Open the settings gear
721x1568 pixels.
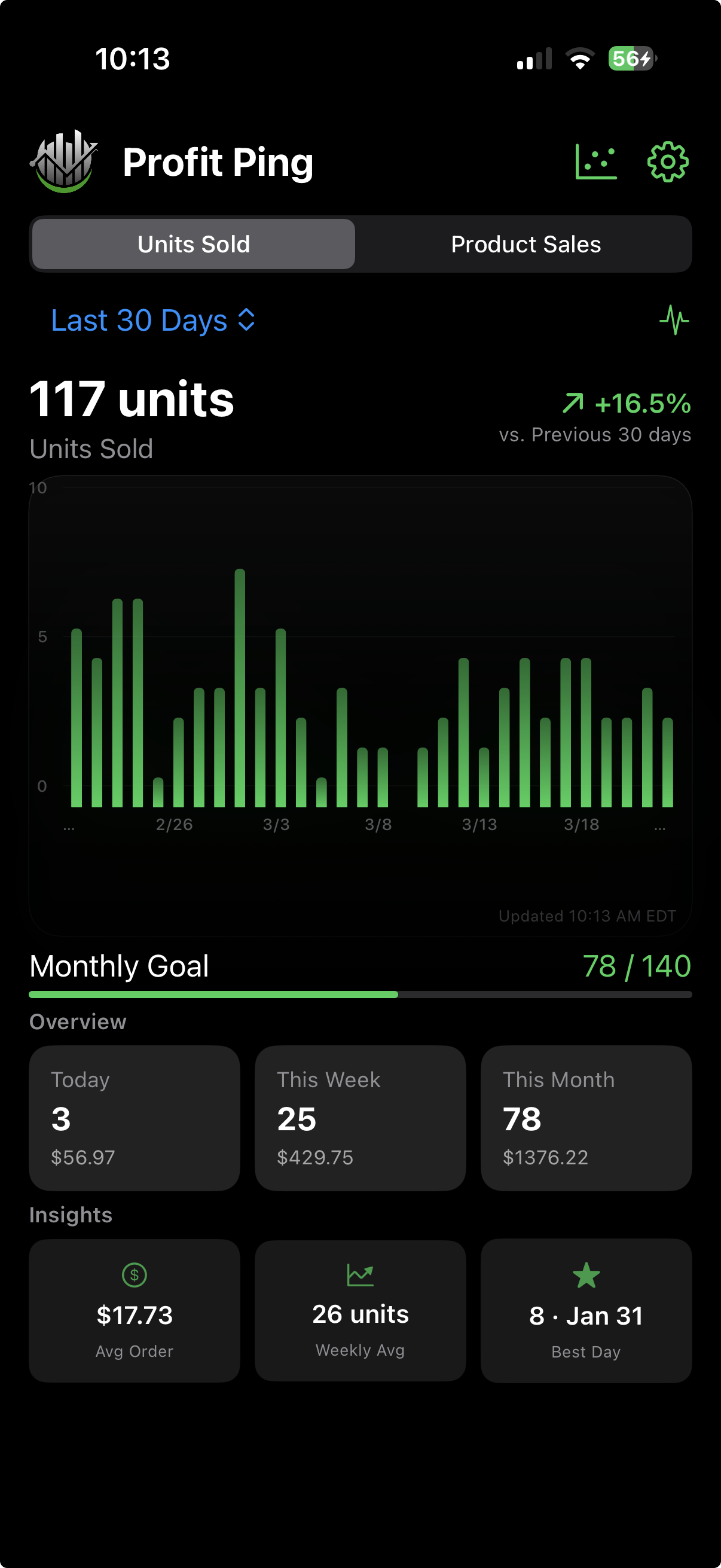(667, 162)
